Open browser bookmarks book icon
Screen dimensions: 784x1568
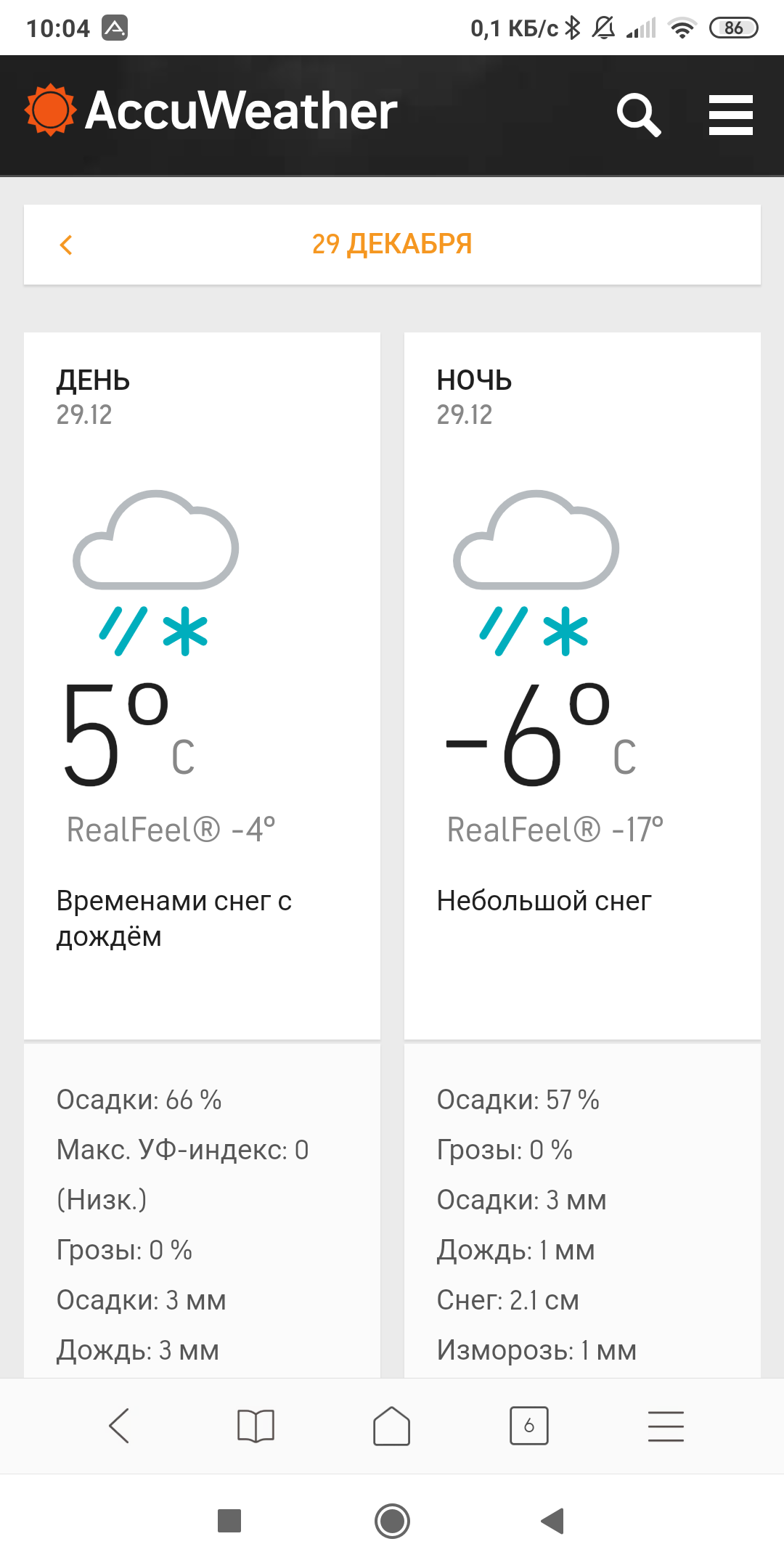pos(256,1426)
